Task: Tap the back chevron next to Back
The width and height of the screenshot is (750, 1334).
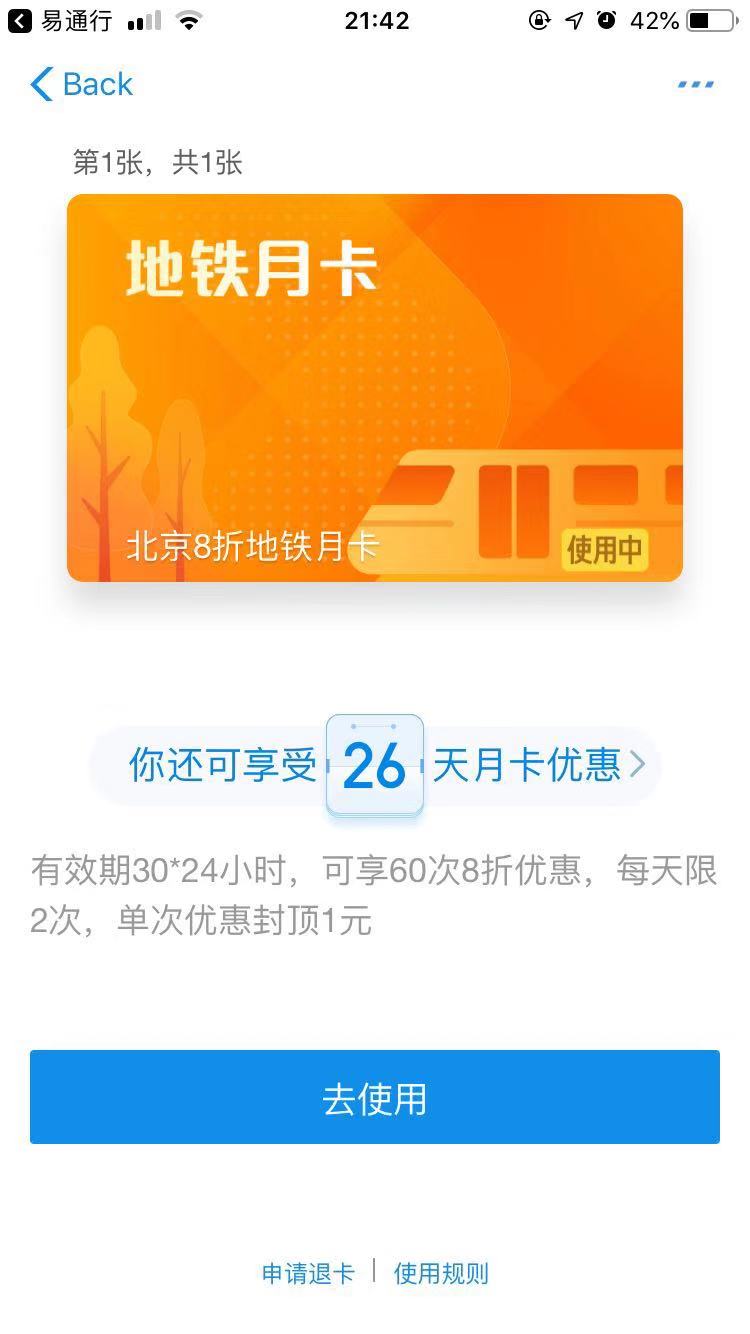Action: point(40,85)
